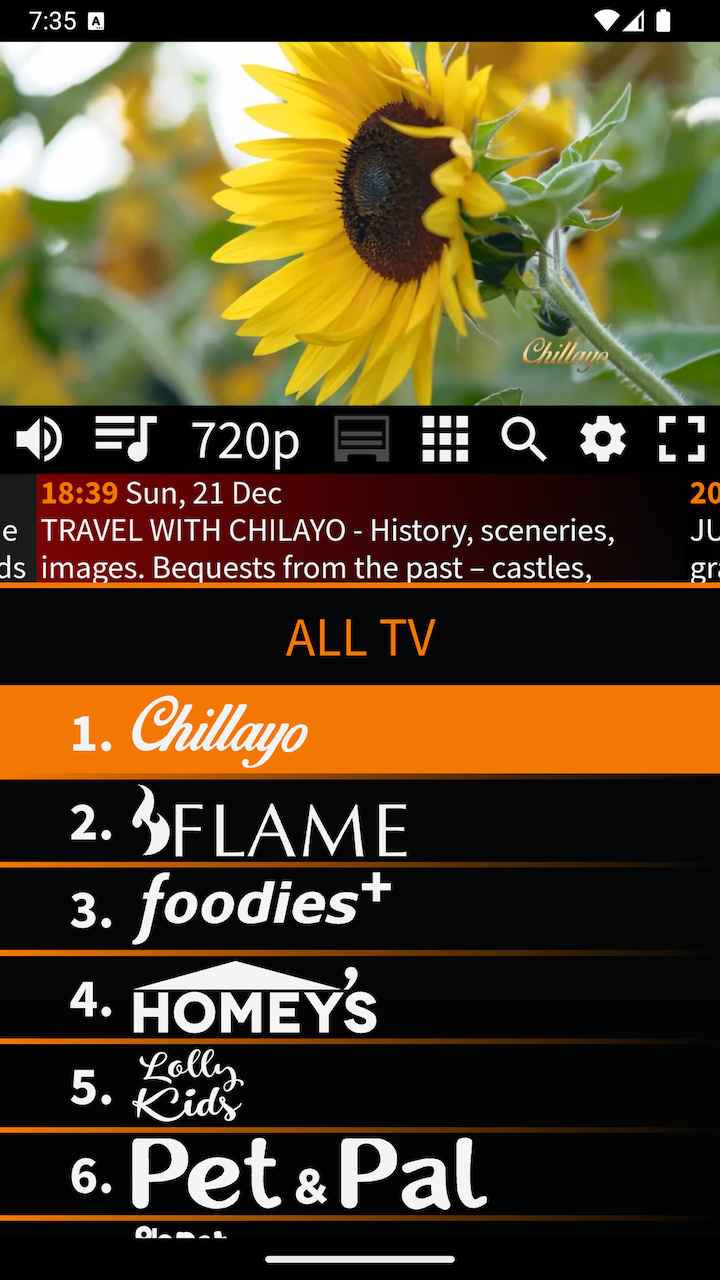This screenshot has height=1280, width=720.
Task: Open the ALL TV category header
Action: (x=360, y=637)
